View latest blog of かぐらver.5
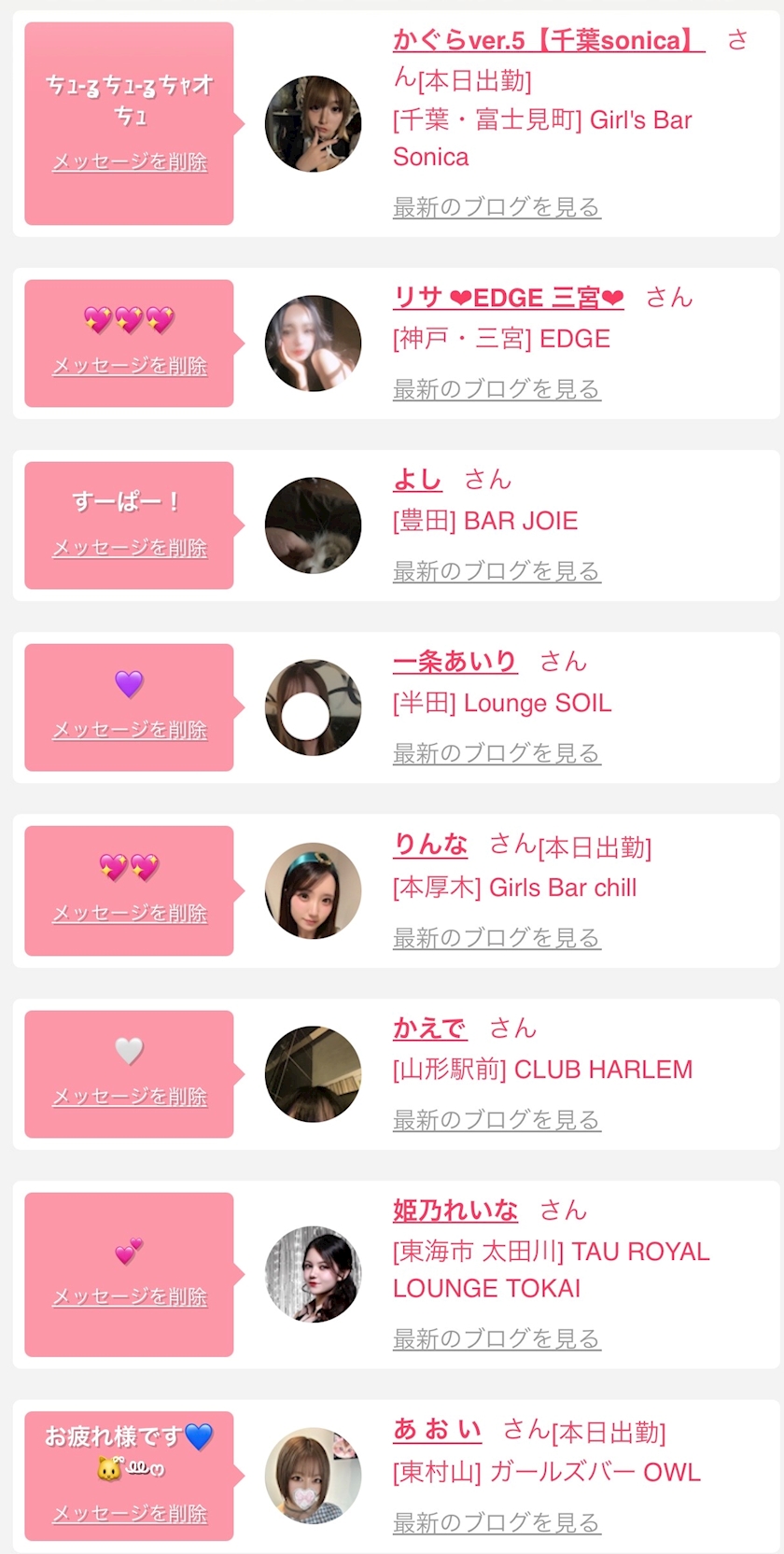Image resolution: width=784 pixels, height=1554 pixels. coord(497,206)
